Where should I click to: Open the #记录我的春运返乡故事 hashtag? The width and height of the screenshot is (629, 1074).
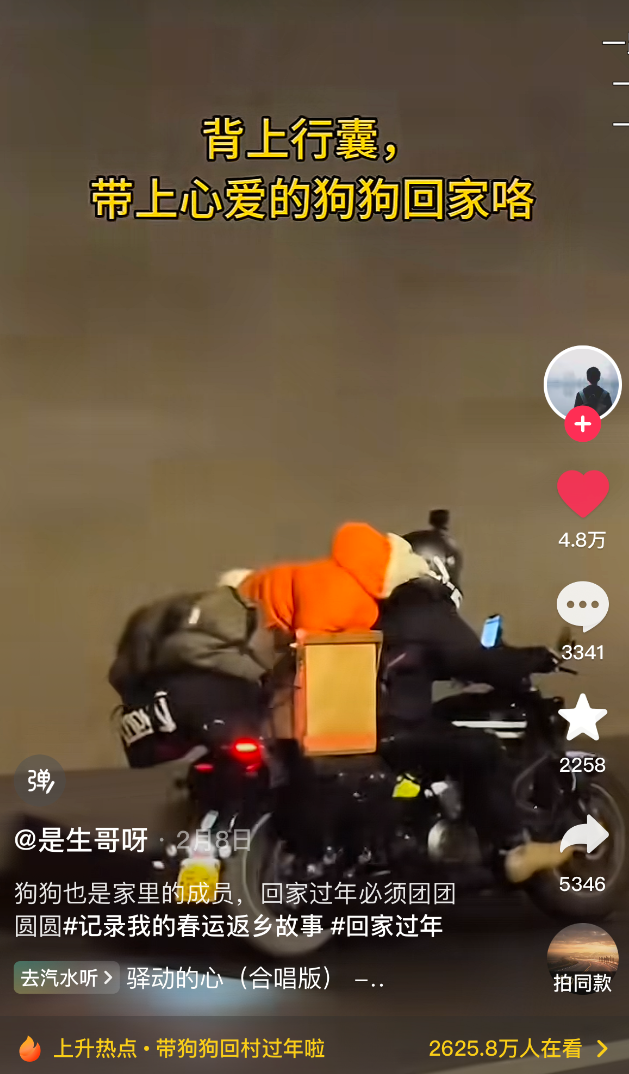click(x=193, y=926)
